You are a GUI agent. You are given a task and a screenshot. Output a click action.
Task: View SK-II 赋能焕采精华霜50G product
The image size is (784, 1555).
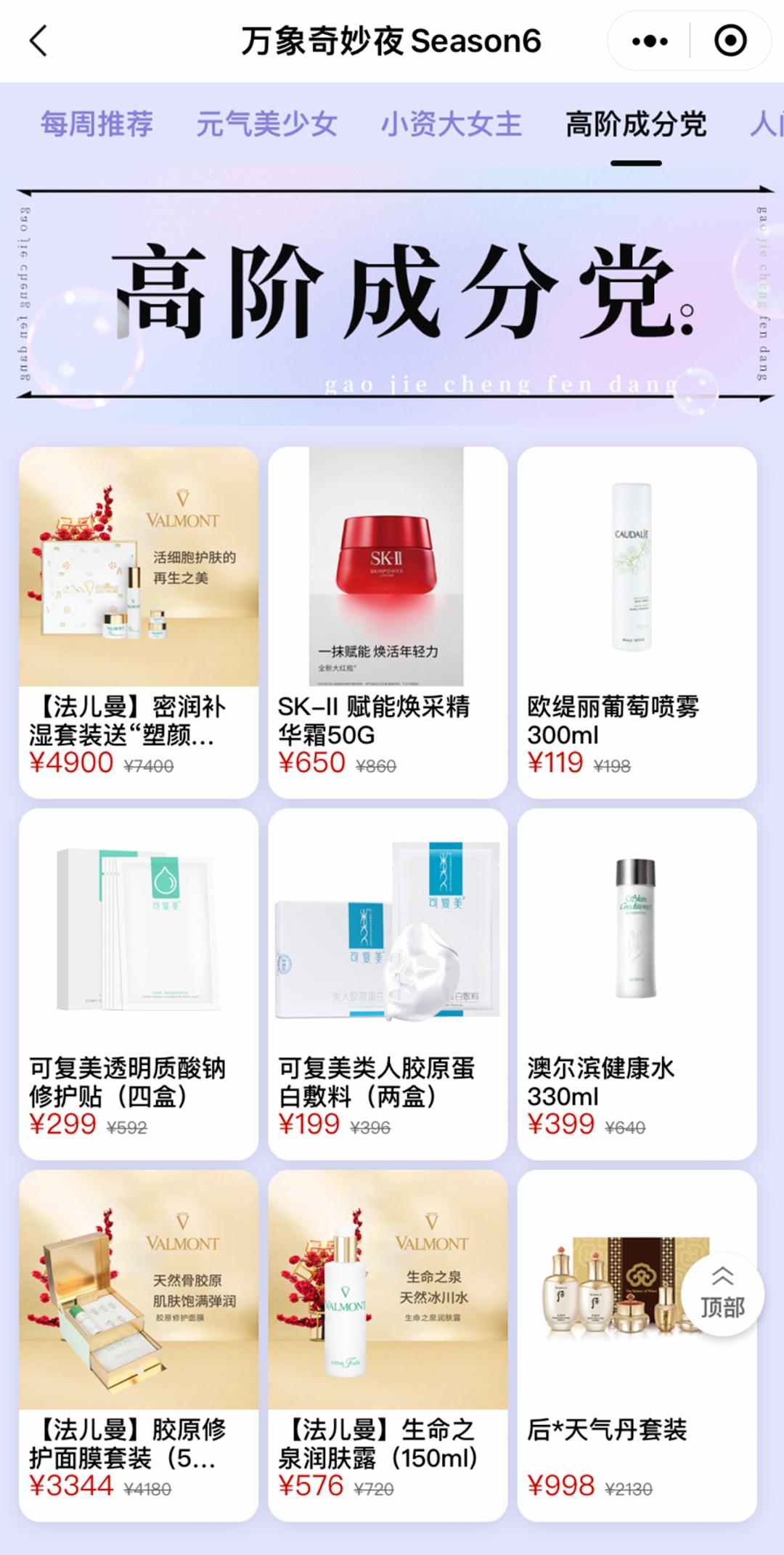pyautogui.click(x=387, y=622)
